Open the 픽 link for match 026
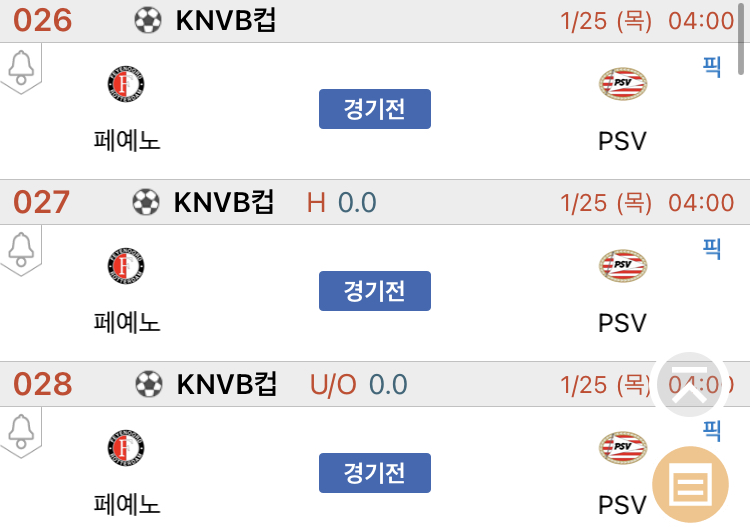 point(711,66)
